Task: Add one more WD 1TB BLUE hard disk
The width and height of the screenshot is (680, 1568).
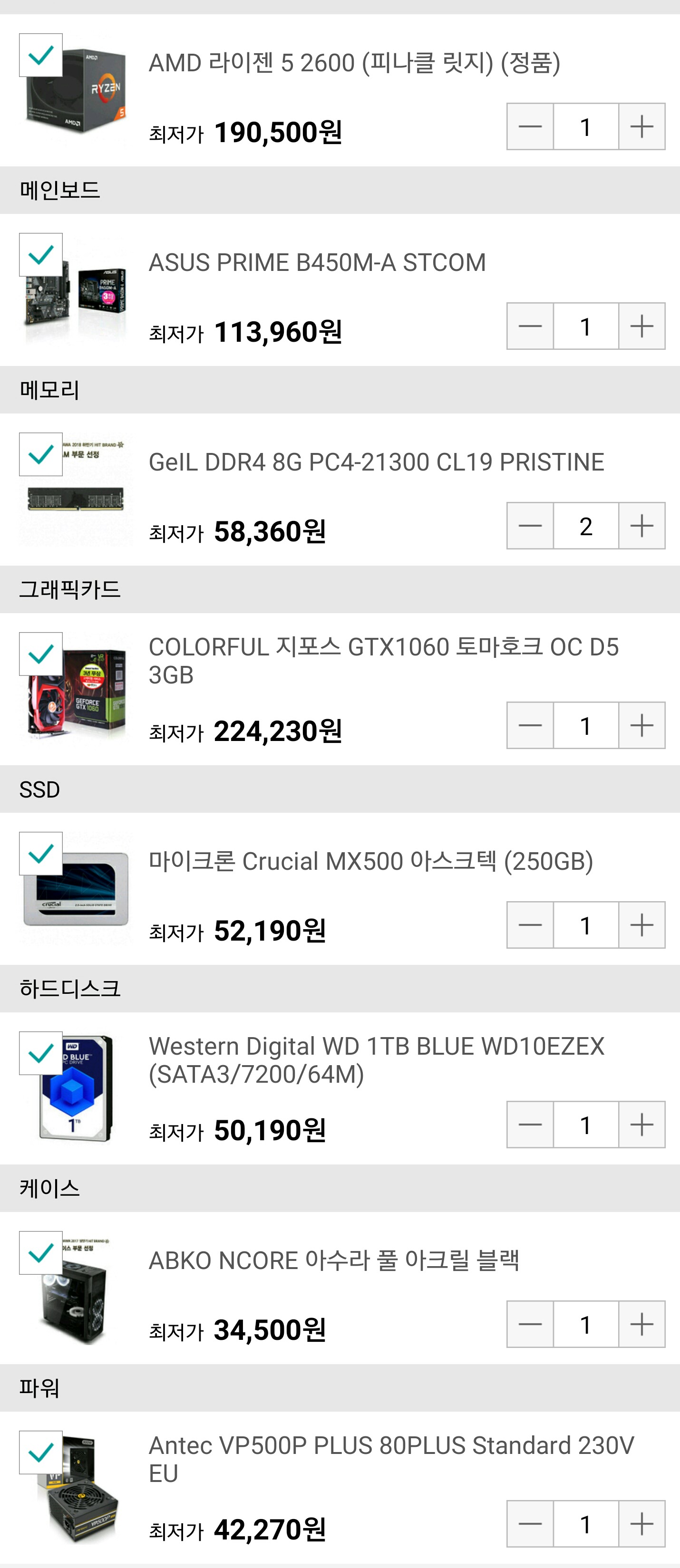Action: click(x=641, y=1125)
